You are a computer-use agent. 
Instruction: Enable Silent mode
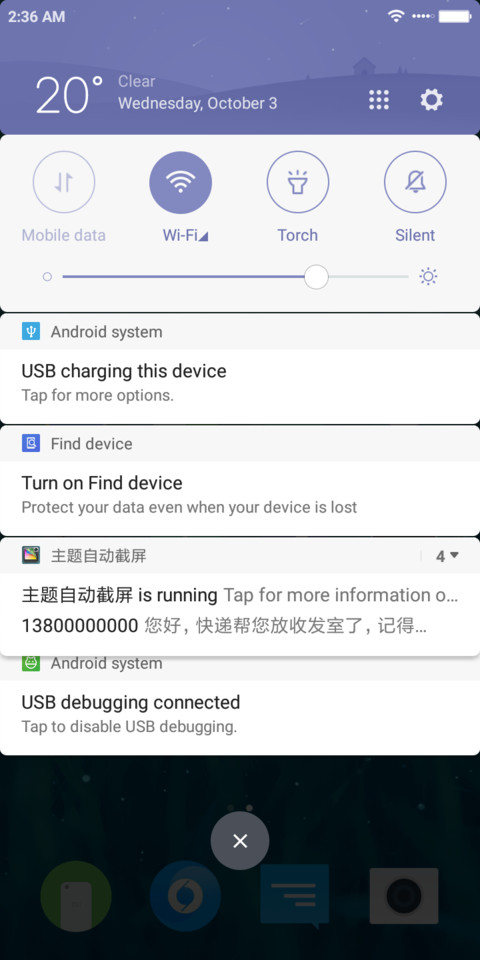click(415, 182)
